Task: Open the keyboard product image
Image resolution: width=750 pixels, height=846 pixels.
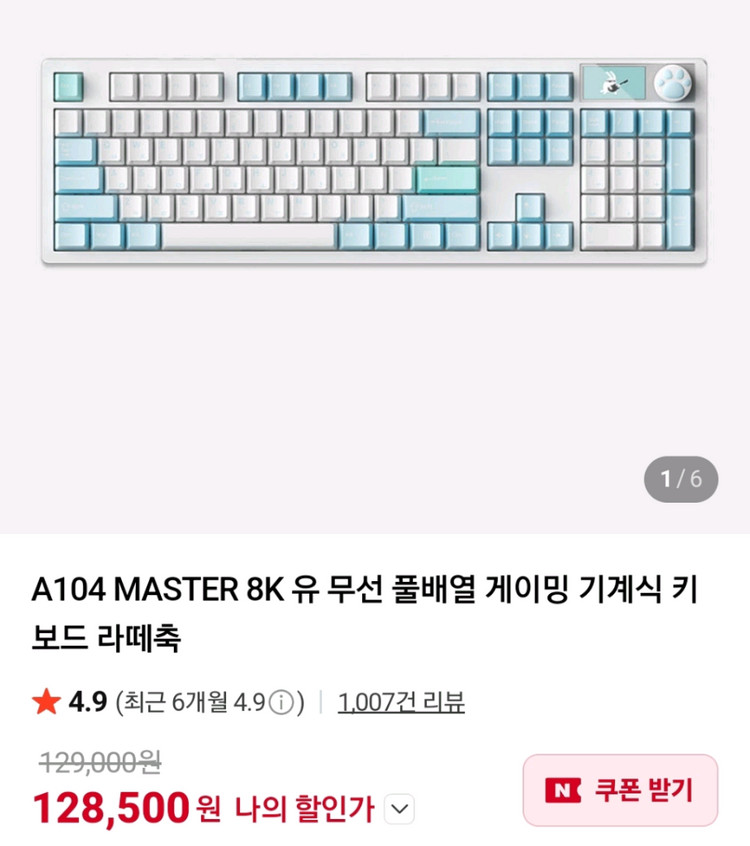Action: coord(374,162)
